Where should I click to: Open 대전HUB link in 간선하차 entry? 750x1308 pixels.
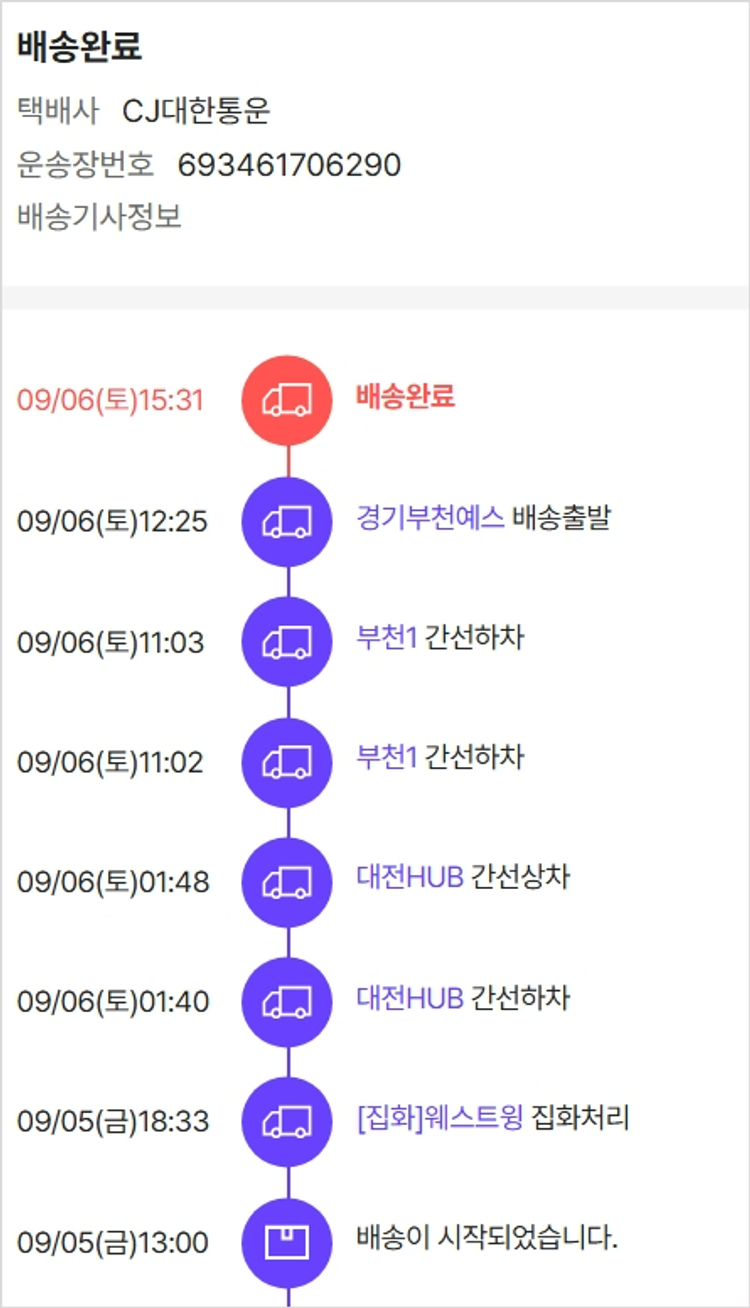(x=410, y=998)
